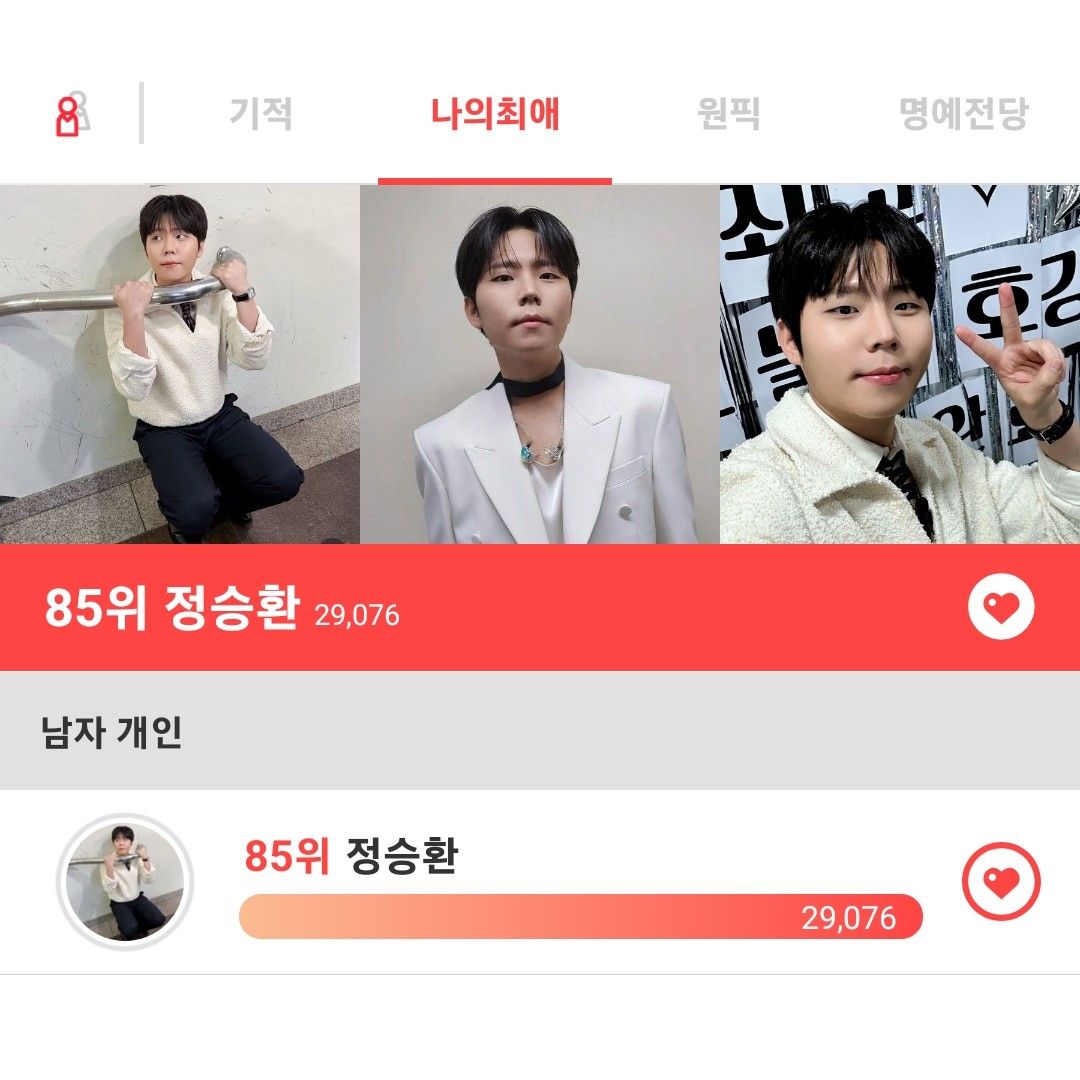Tap the person icon at top left
This screenshot has height=1080, width=1080.
(x=70, y=115)
